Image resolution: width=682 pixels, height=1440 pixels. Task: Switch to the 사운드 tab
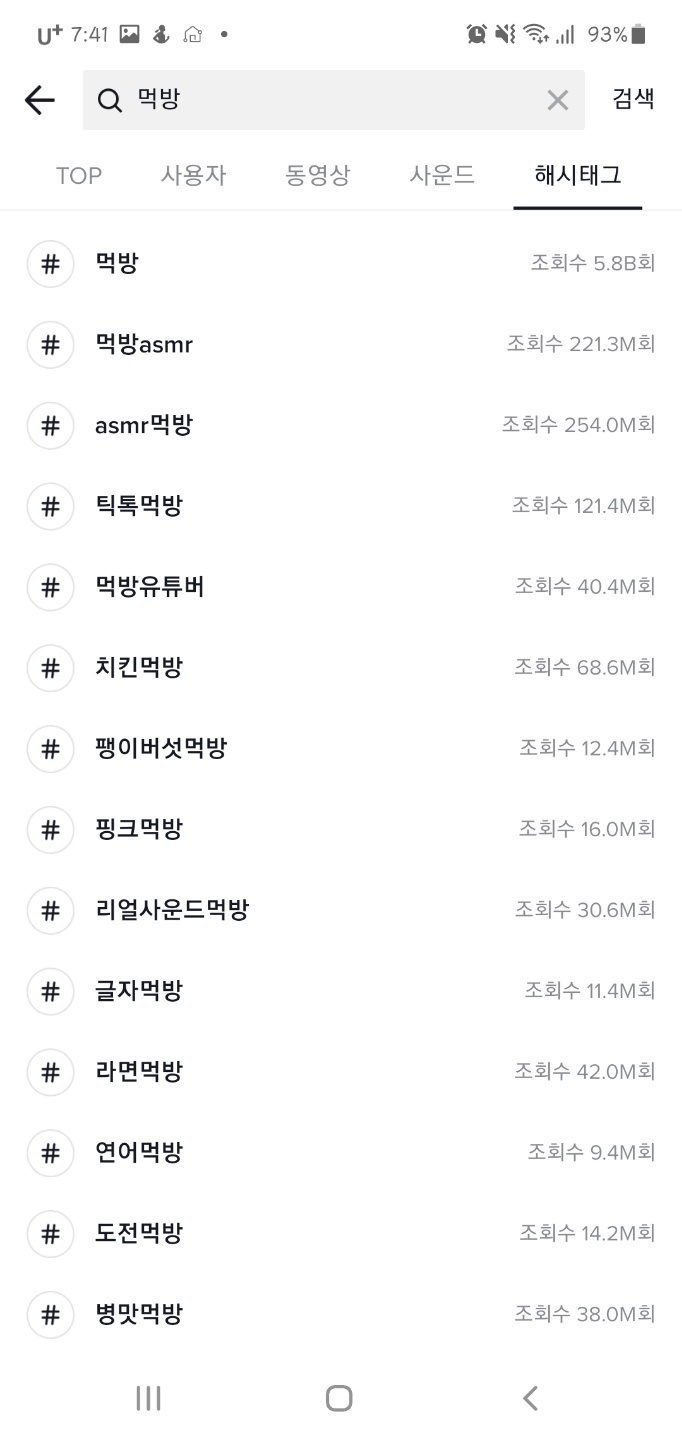point(442,176)
